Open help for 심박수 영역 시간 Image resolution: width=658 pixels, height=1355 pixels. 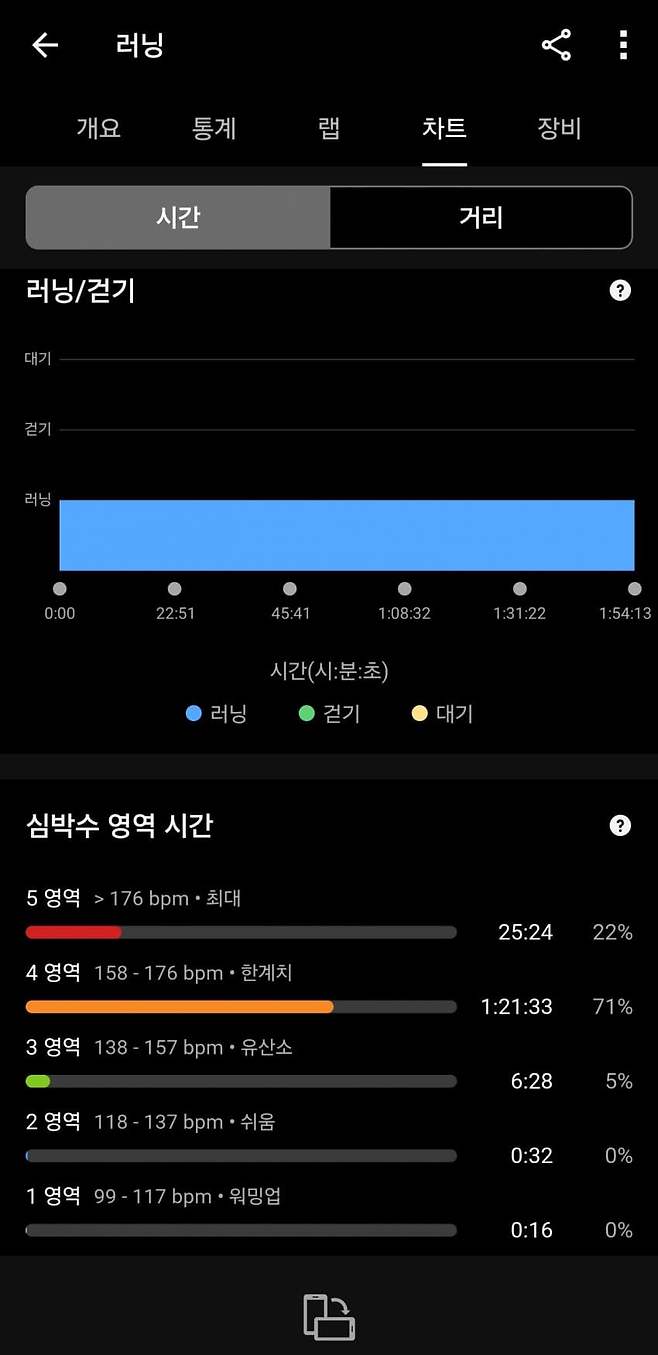tap(621, 825)
